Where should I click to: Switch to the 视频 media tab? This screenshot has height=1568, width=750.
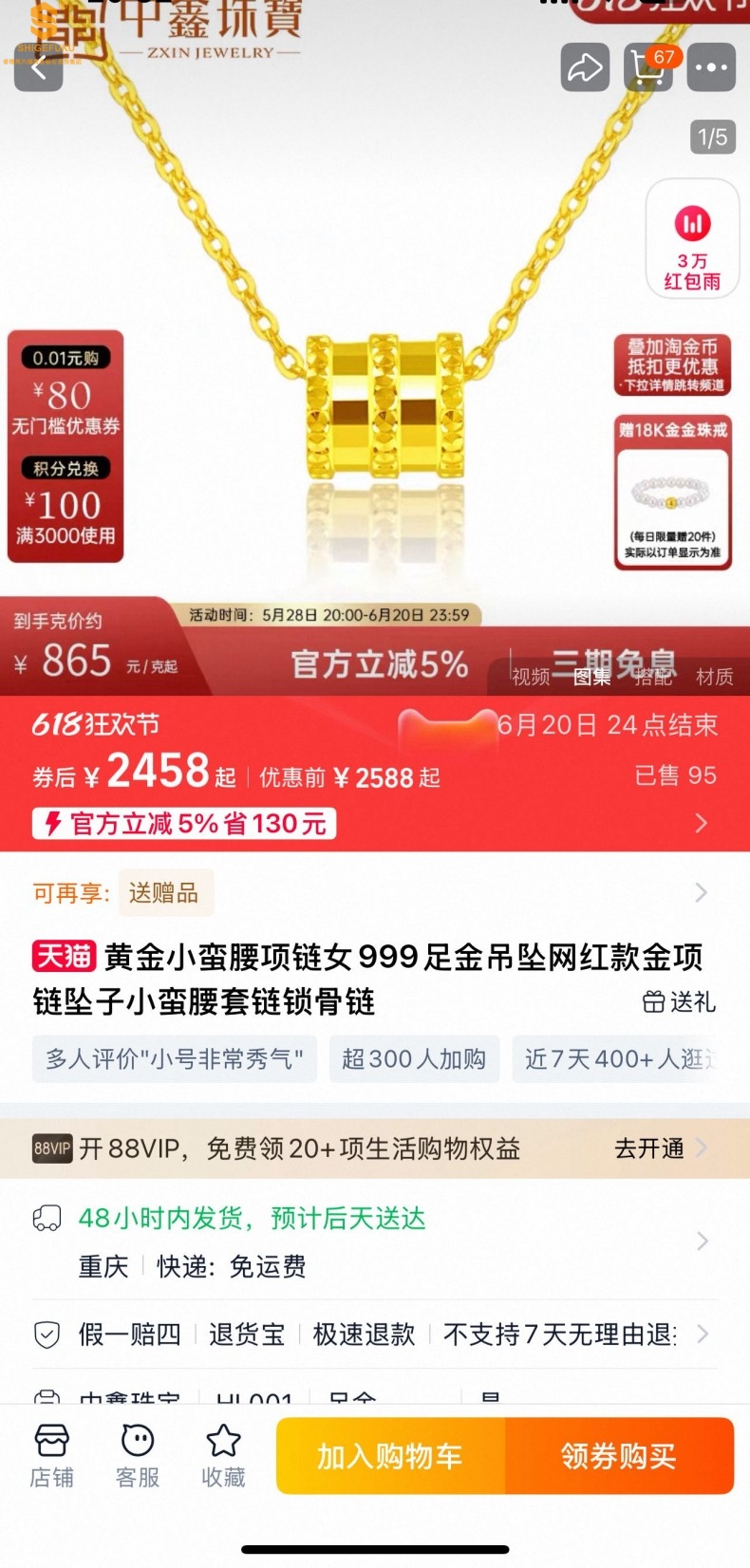point(531,677)
